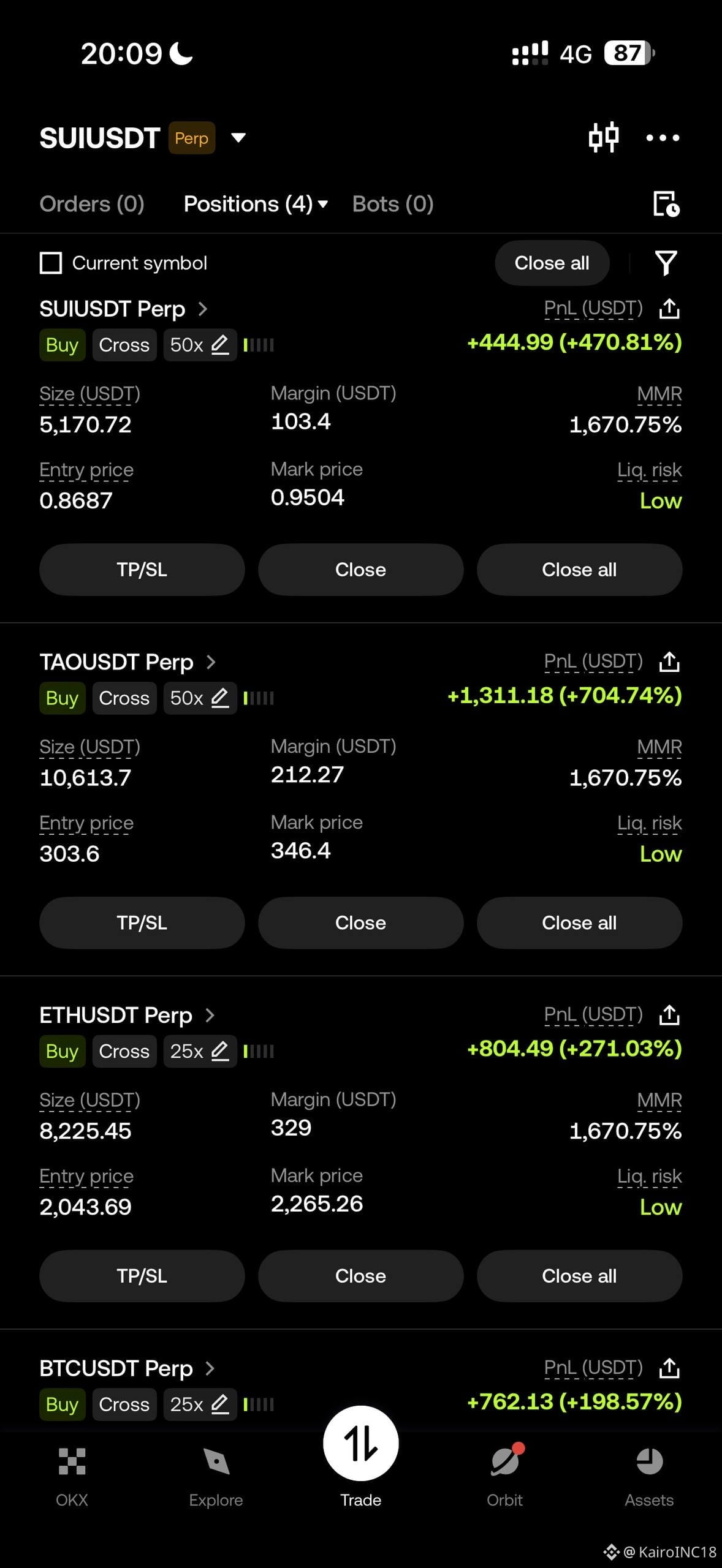Open the three-dot overflow menu
The image size is (722, 1568).
[x=663, y=138]
